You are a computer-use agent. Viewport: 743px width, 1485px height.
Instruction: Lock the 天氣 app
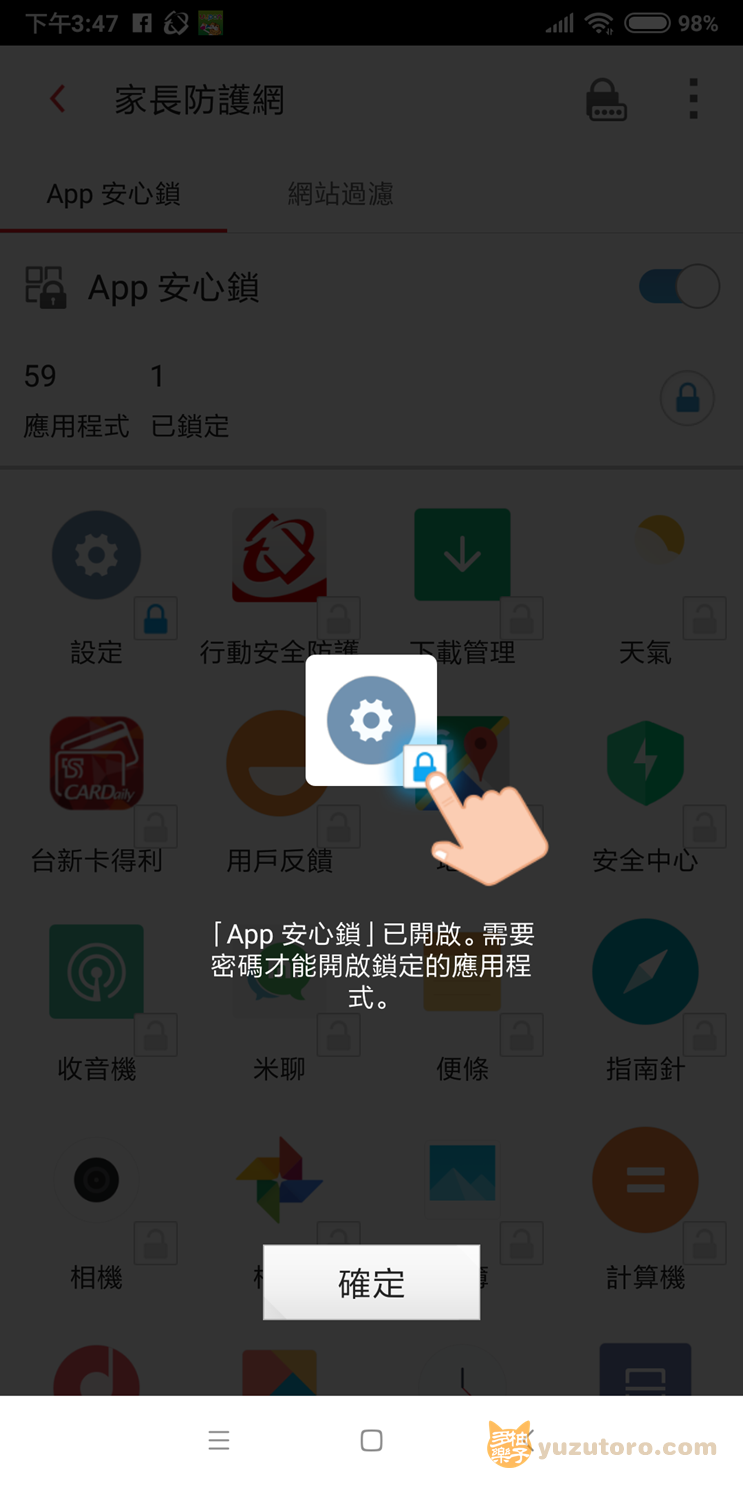tap(705, 620)
